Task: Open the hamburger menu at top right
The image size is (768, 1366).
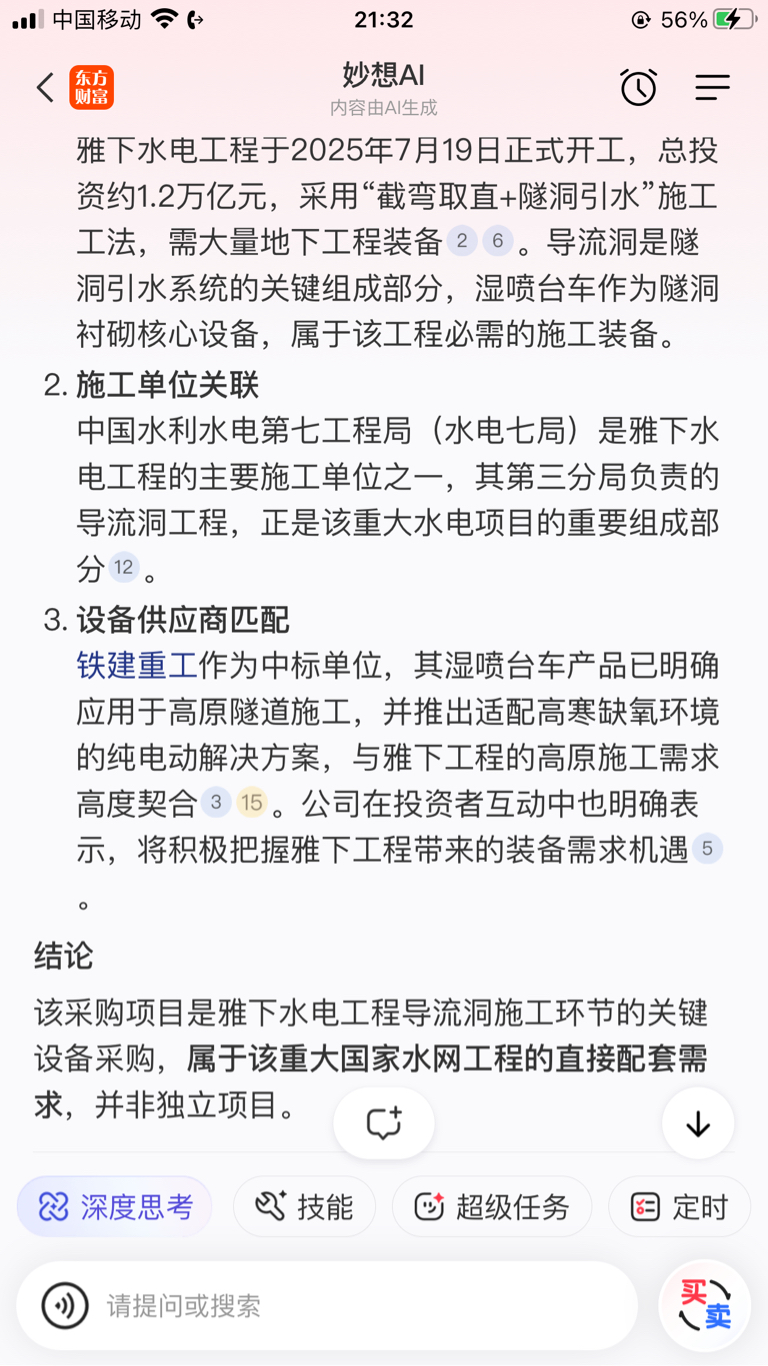Action: pyautogui.click(x=712, y=88)
